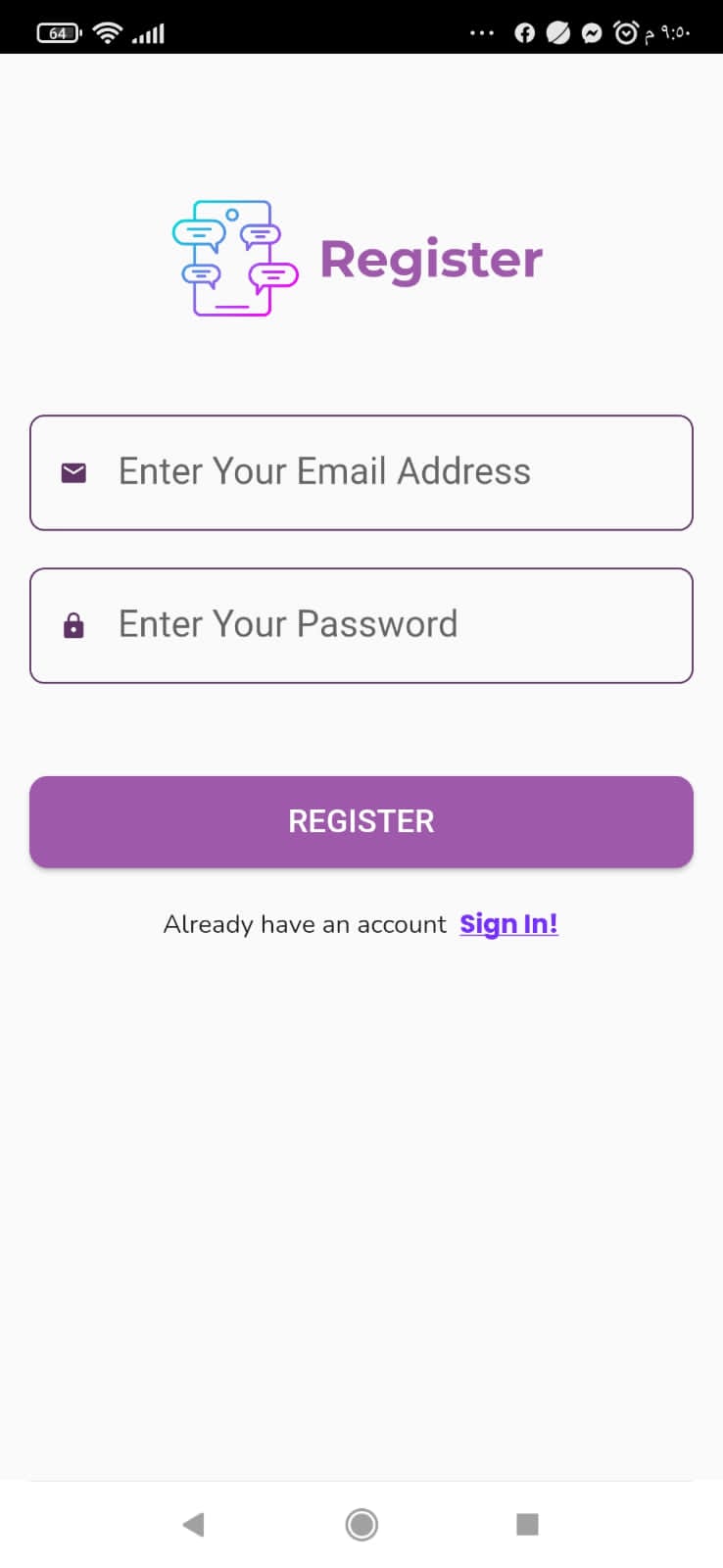Tap the Android home button
The image size is (723, 1568).
pos(361,1524)
